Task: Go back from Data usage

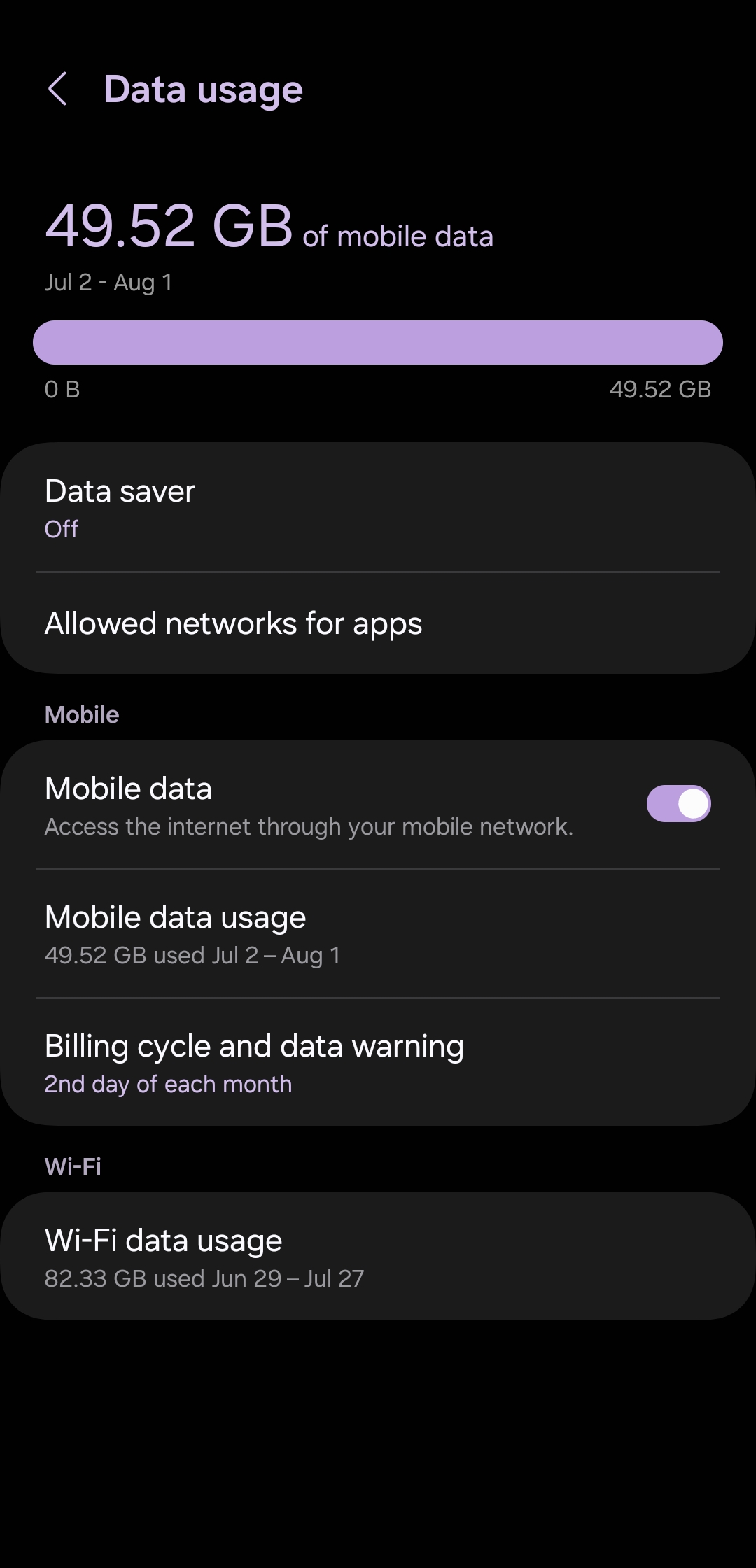Action: click(57, 90)
